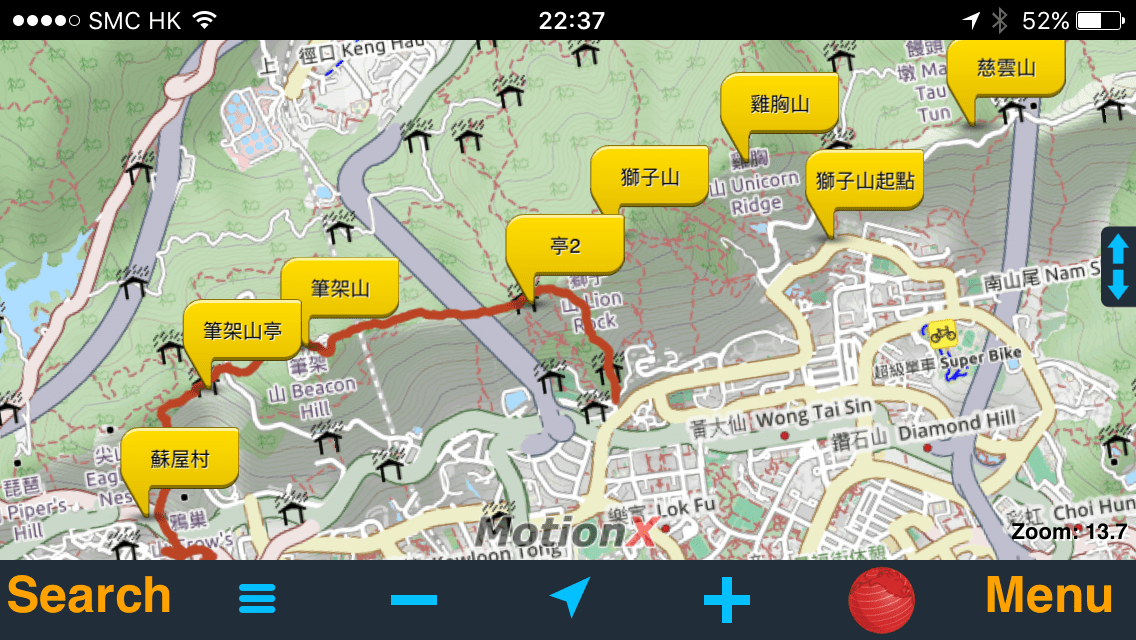This screenshot has height=640, width=1136.
Task: Select the 慈雲山 waypoint marker
Action: pyautogui.click(x=1005, y=68)
